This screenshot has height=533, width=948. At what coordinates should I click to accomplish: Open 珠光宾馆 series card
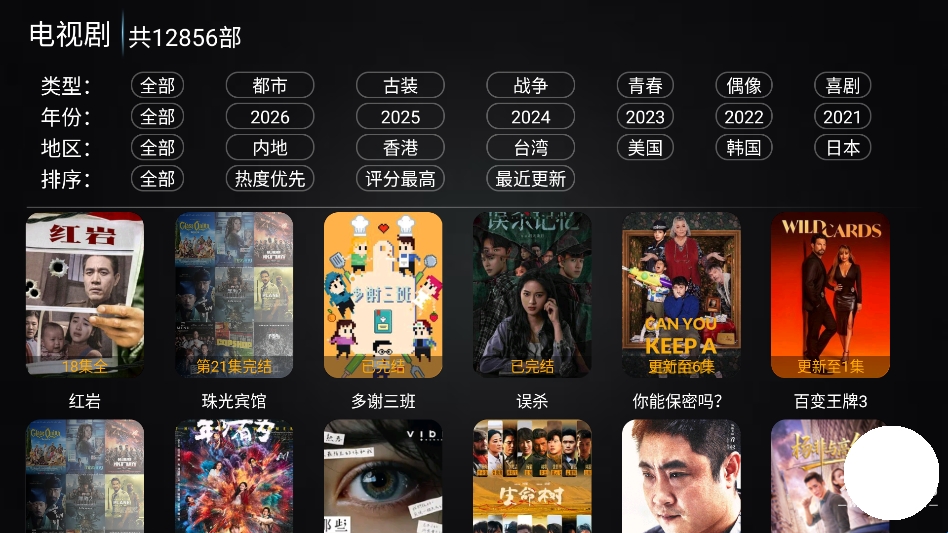[x=234, y=295]
